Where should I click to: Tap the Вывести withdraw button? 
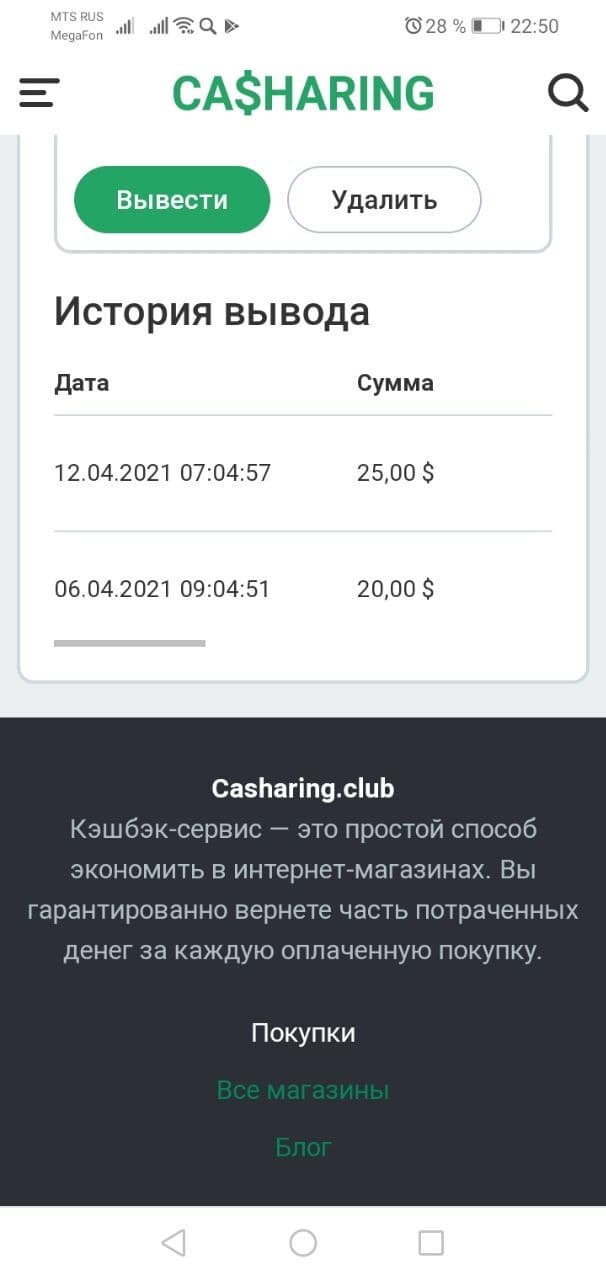(x=172, y=199)
